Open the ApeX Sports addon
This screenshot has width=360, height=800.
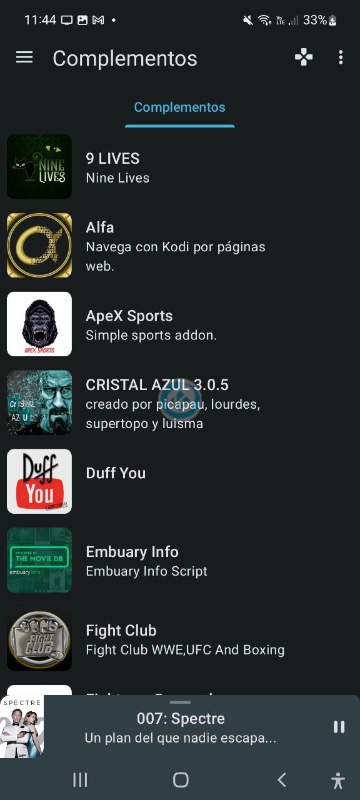pyautogui.click(x=180, y=324)
